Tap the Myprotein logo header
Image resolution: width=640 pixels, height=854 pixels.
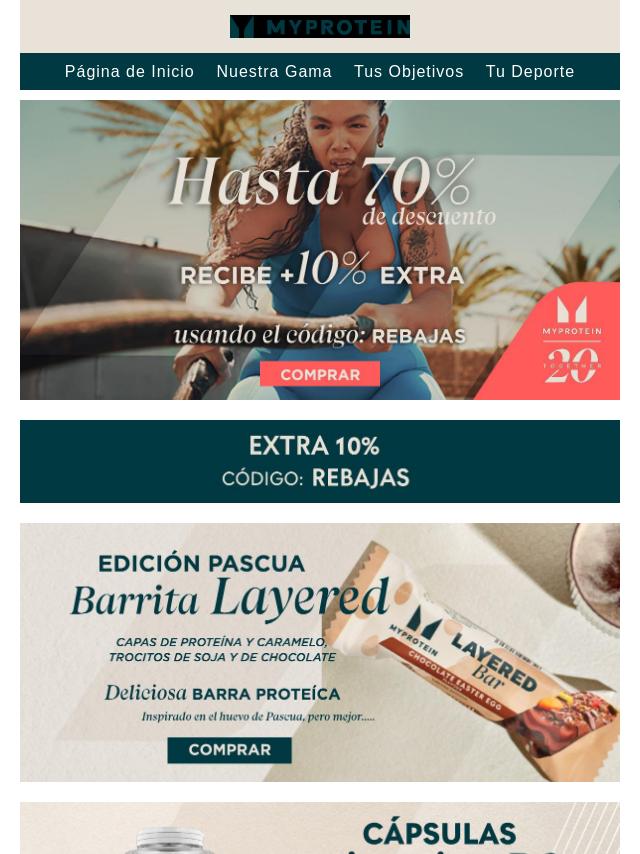pos(320,26)
